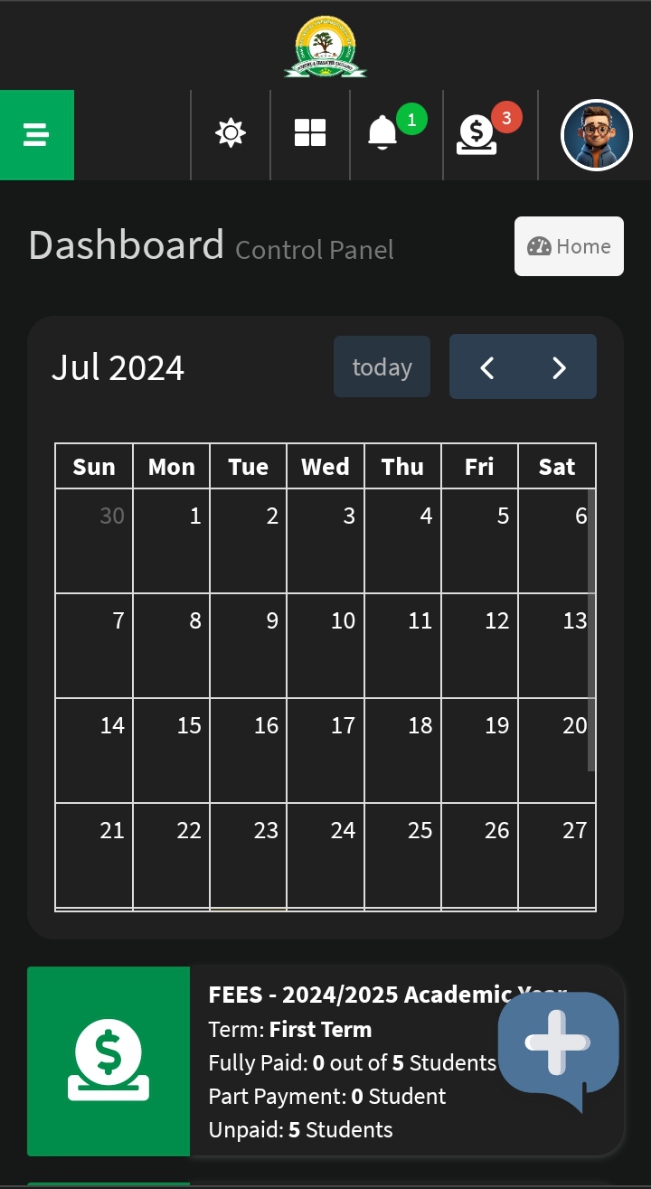Open the user profile avatar

point(596,135)
